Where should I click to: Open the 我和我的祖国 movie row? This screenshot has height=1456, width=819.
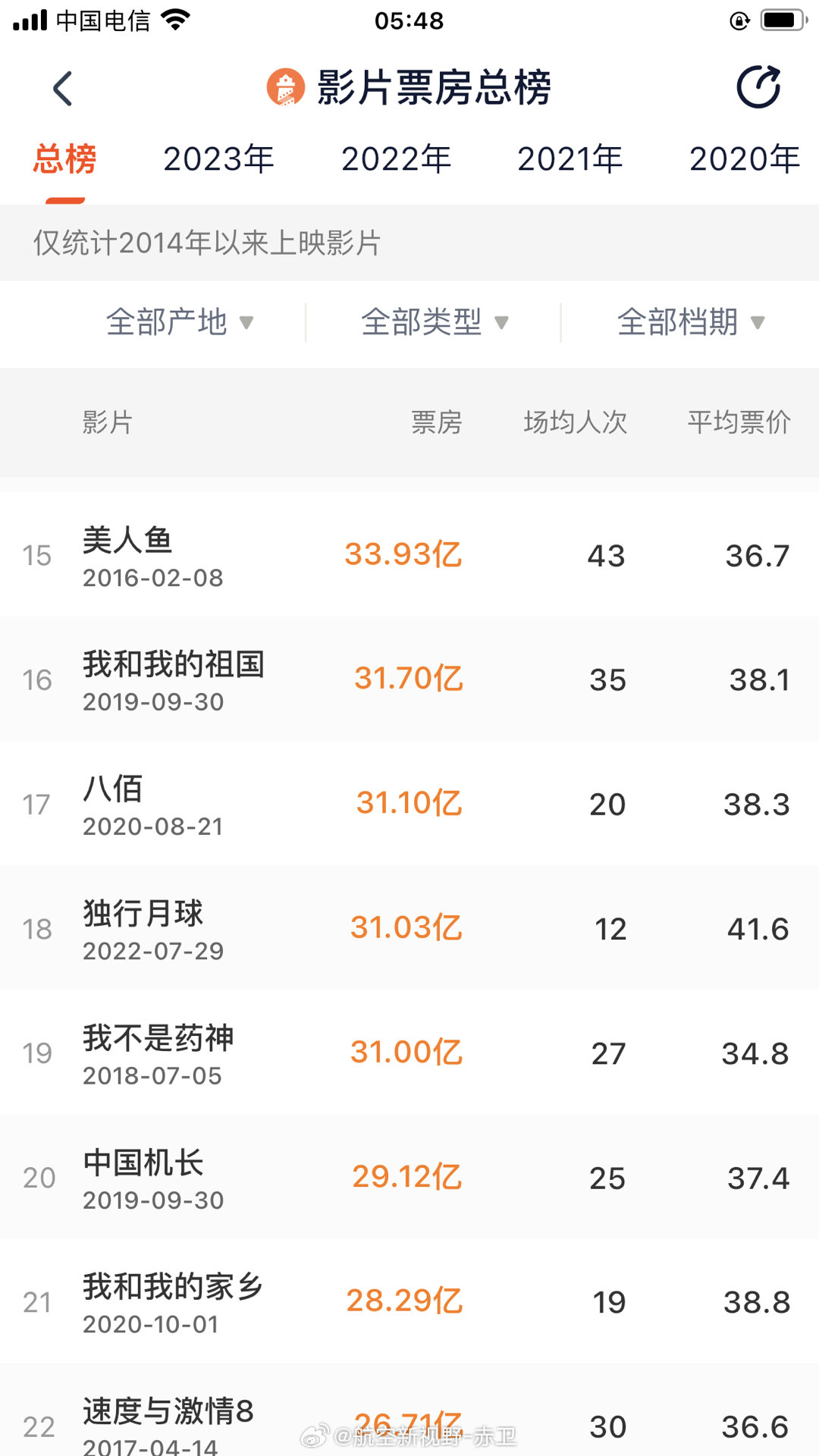coord(409,679)
